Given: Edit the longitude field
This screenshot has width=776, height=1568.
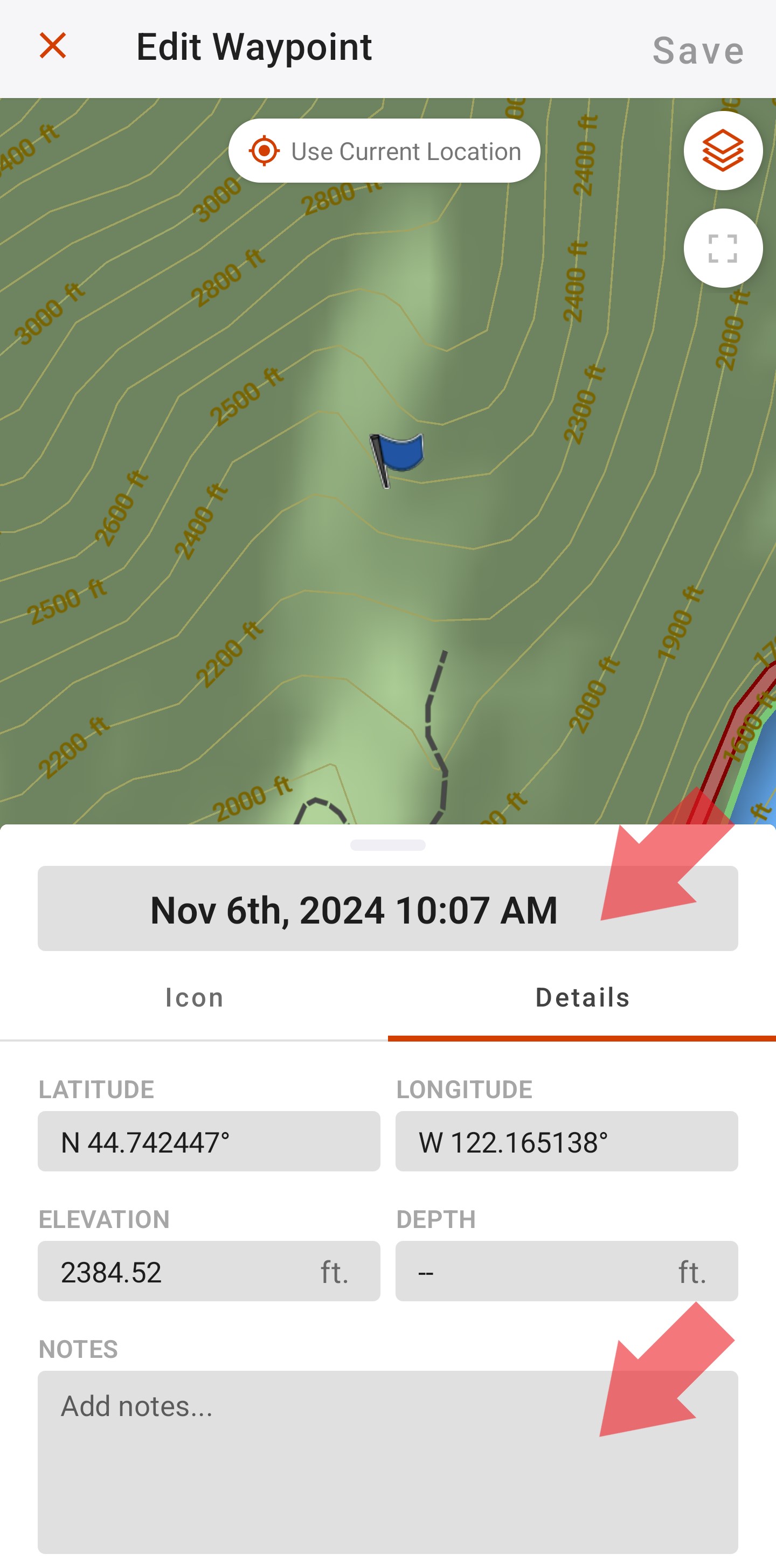Looking at the screenshot, I should [566, 1141].
